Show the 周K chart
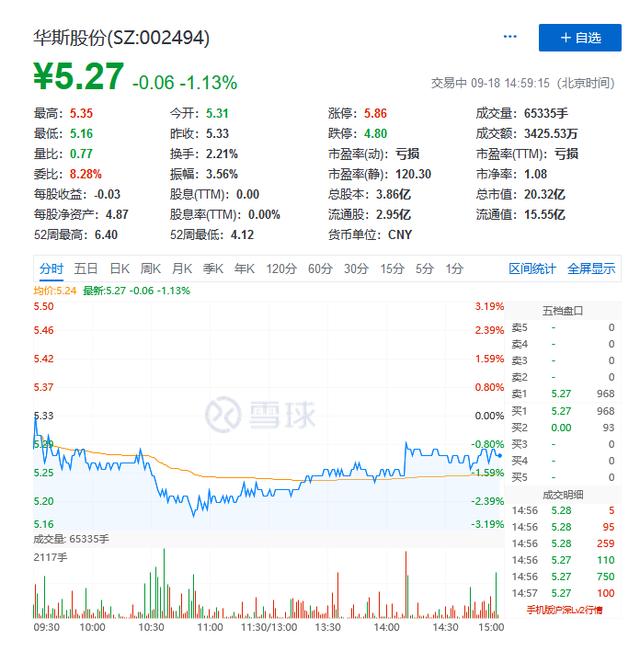 [151, 268]
